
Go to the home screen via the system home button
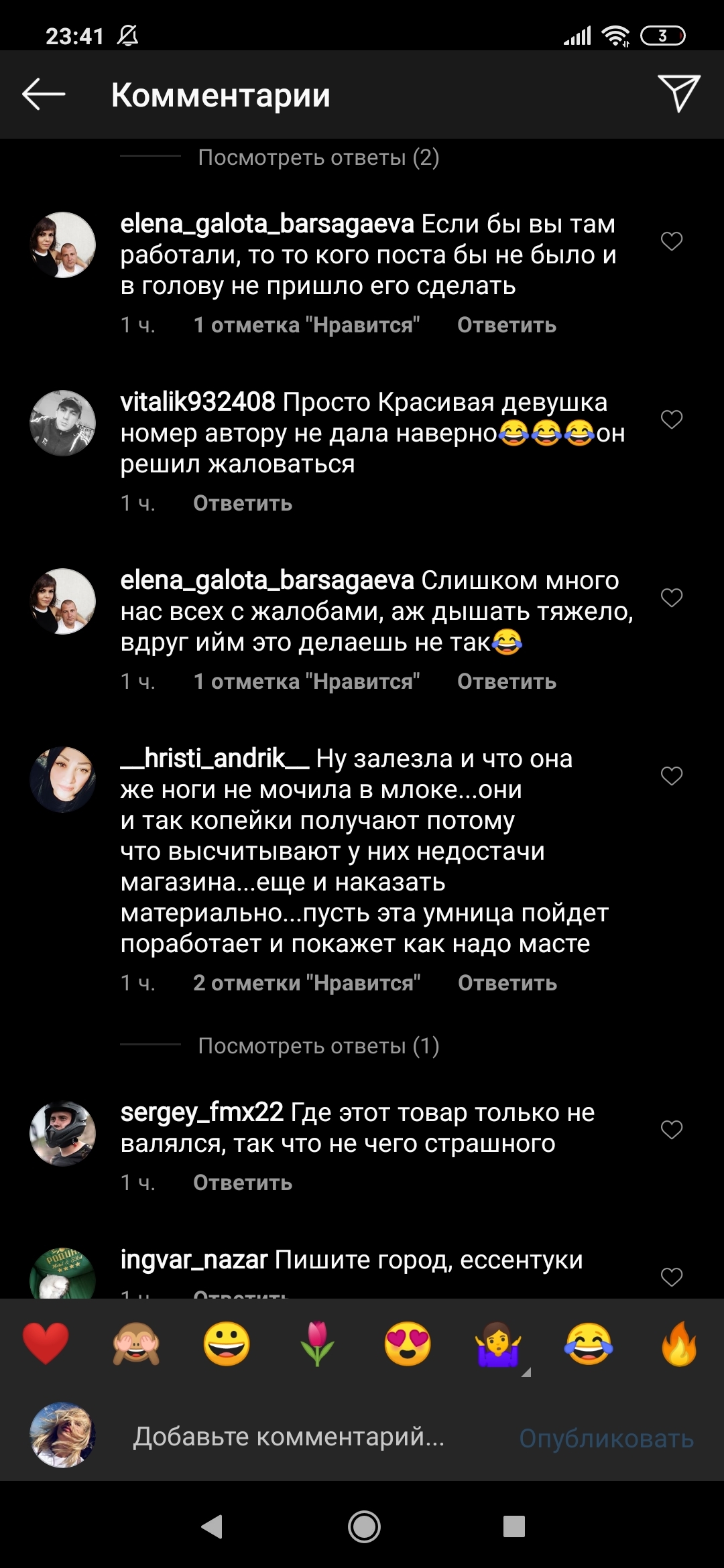pyautogui.click(x=364, y=1527)
